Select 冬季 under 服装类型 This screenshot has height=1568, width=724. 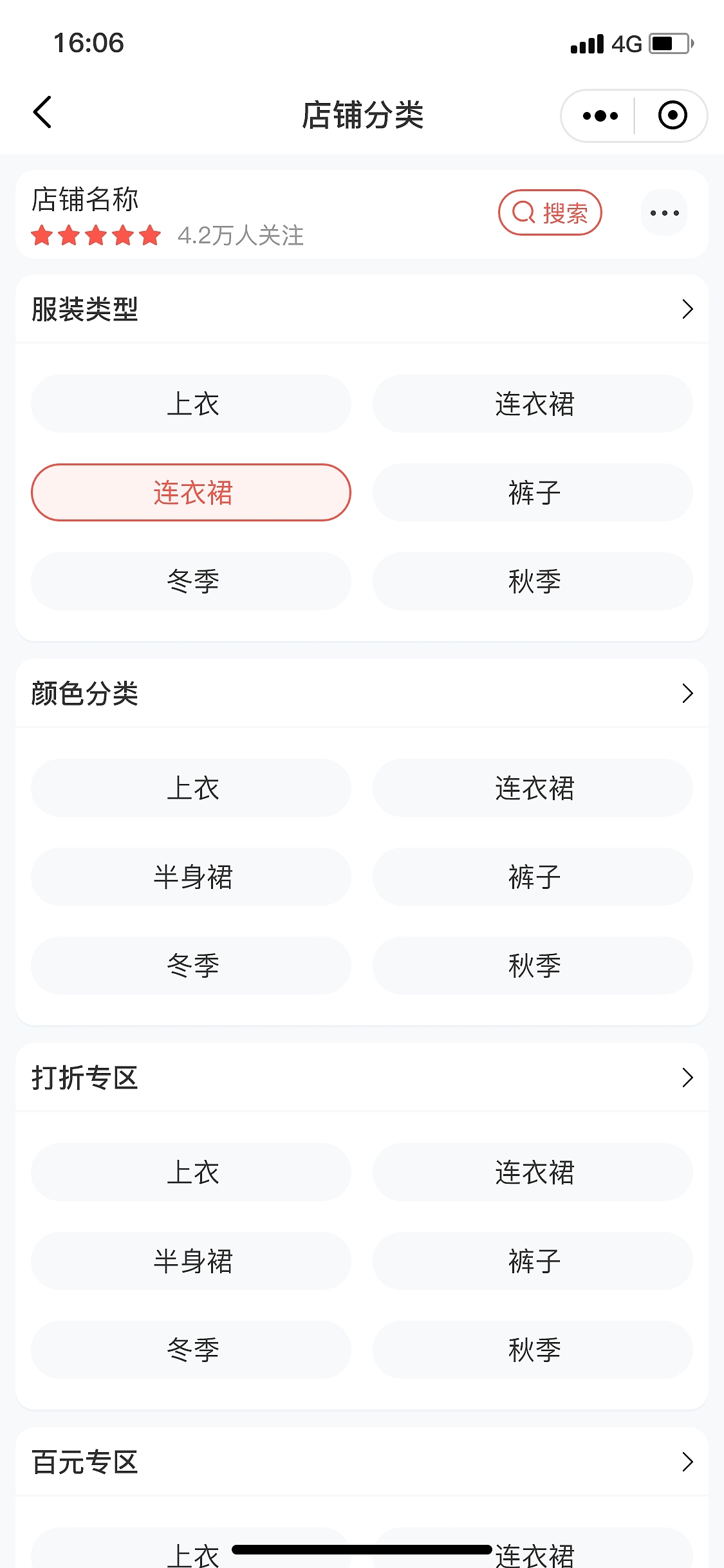[x=191, y=581]
